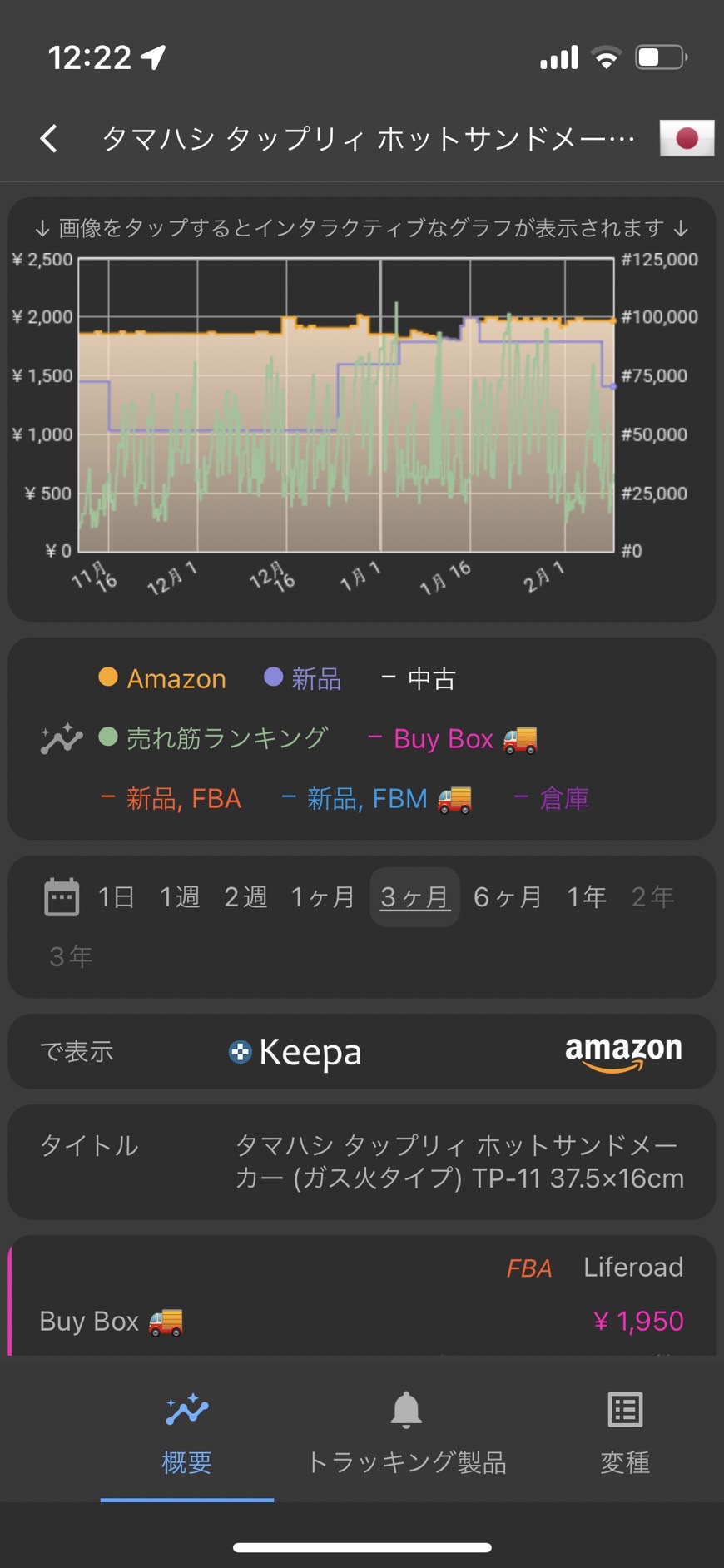Image resolution: width=724 pixels, height=1568 pixels.
Task: View this product on Amazon
Action: pos(623,1052)
